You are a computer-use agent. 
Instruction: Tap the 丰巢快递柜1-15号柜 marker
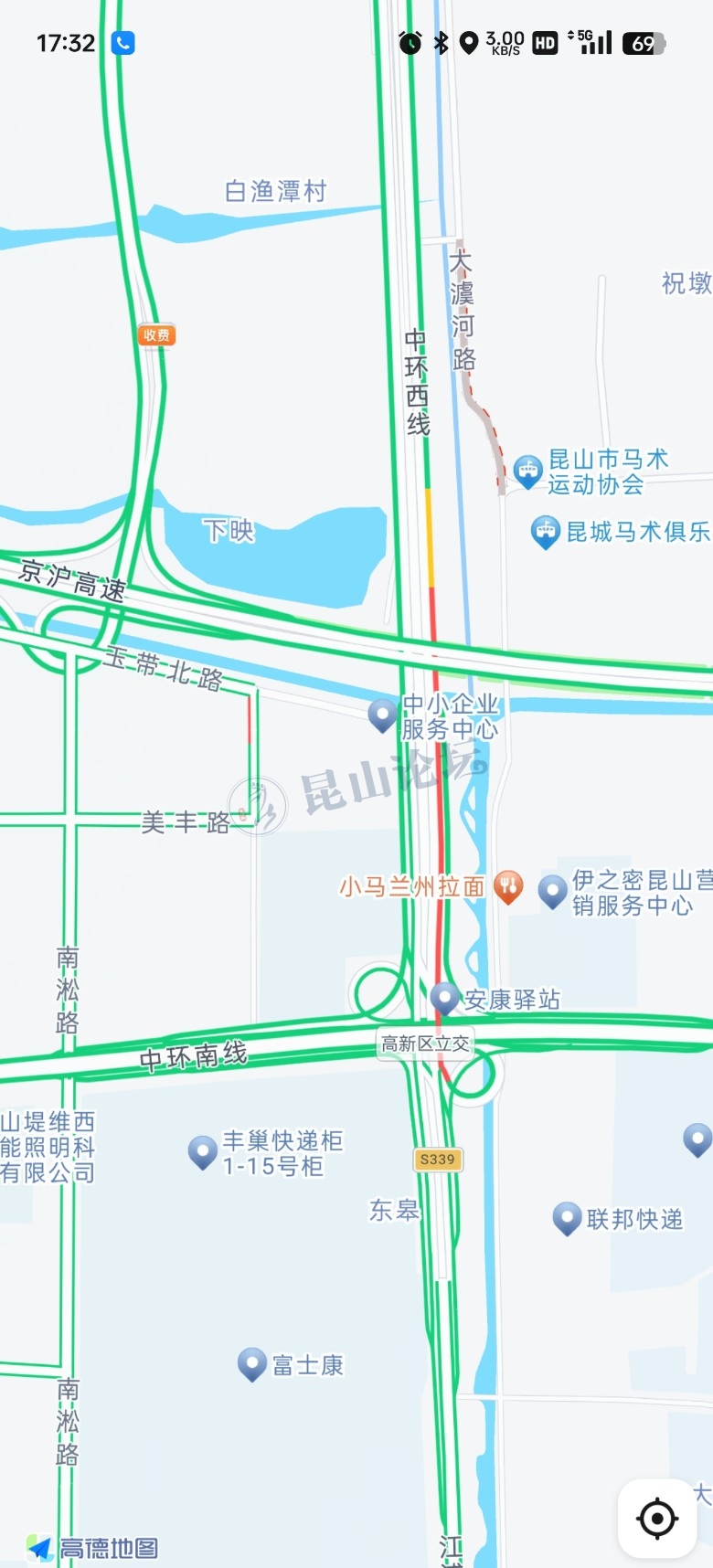202,1151
